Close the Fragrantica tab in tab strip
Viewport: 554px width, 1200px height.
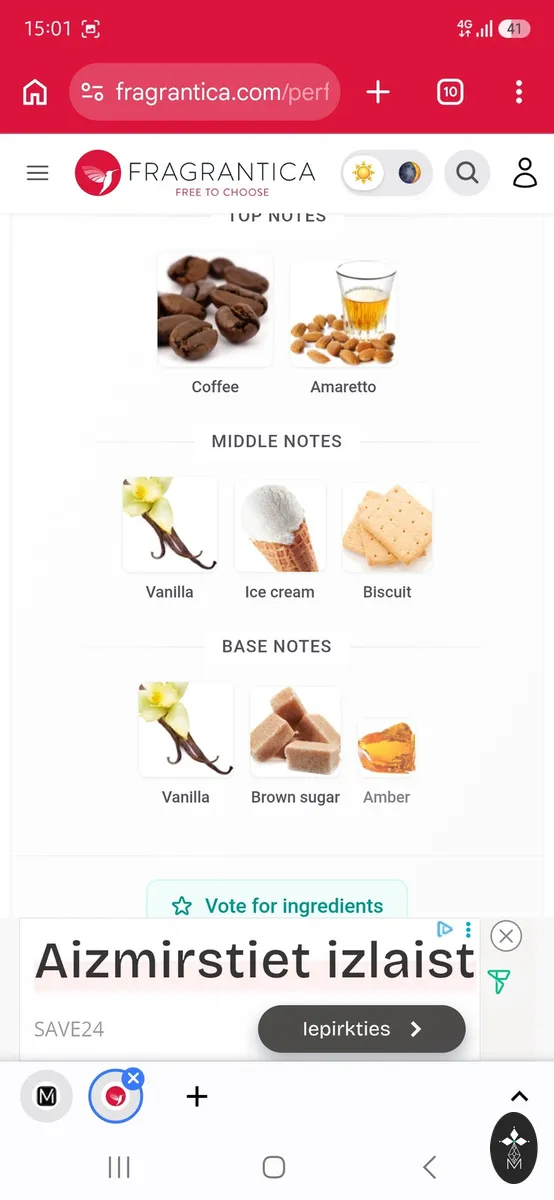pyautogui.click(x=133, y=1078)
